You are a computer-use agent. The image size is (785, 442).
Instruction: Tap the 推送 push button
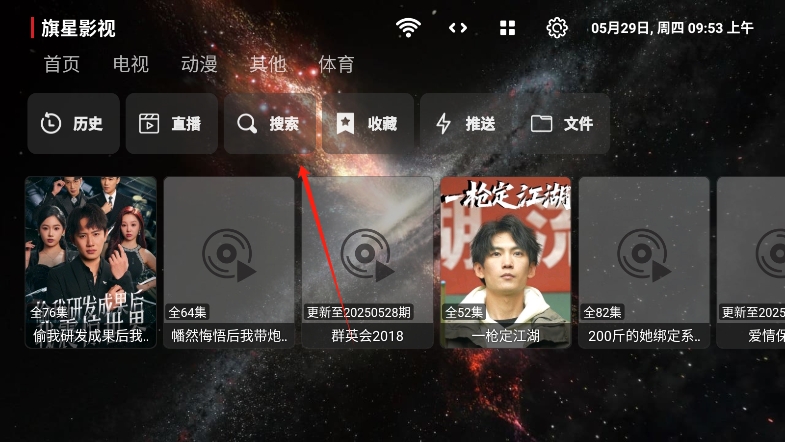point(465,124)
